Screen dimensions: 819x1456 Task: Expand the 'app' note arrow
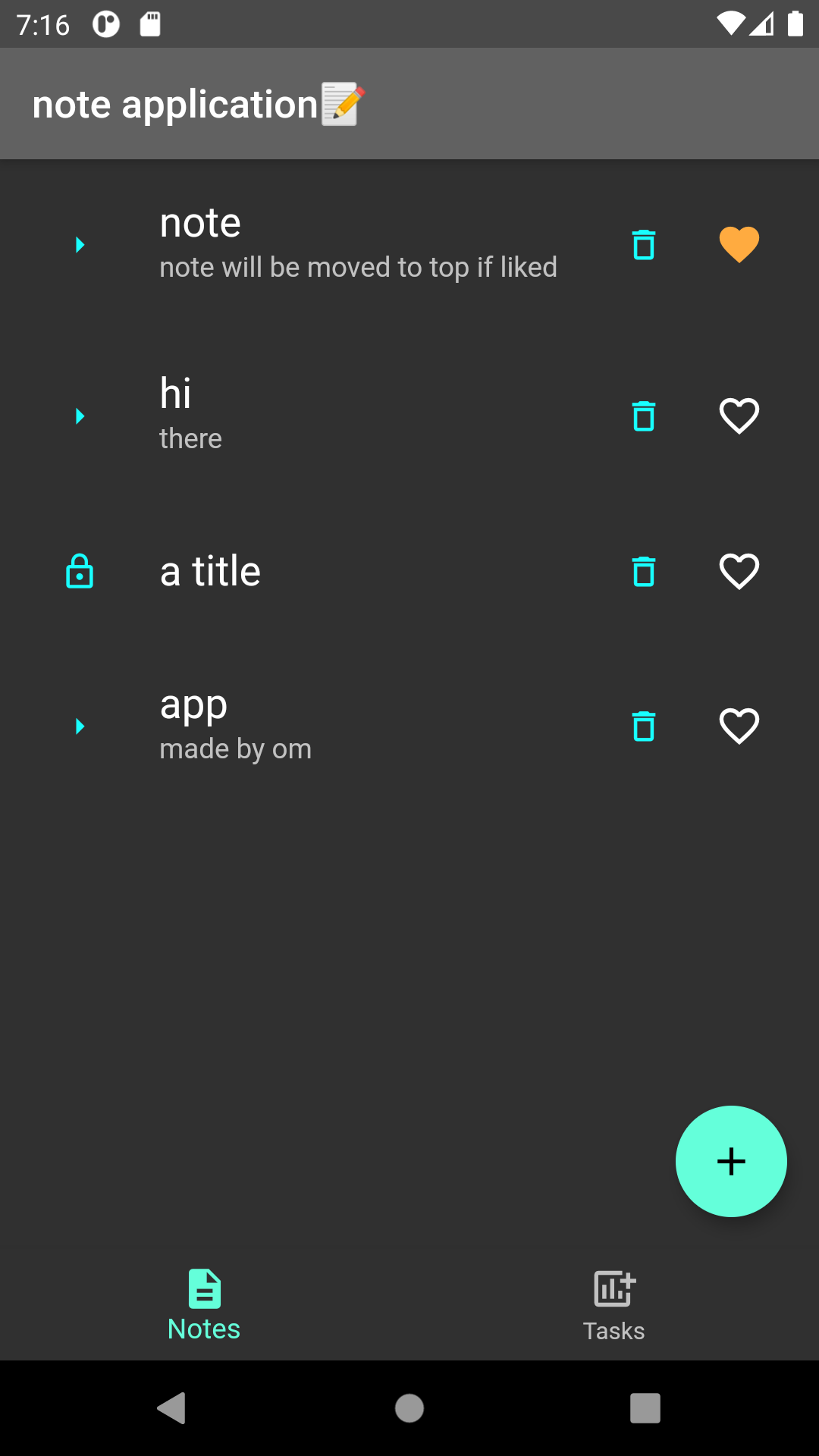[x=80, y=726]
